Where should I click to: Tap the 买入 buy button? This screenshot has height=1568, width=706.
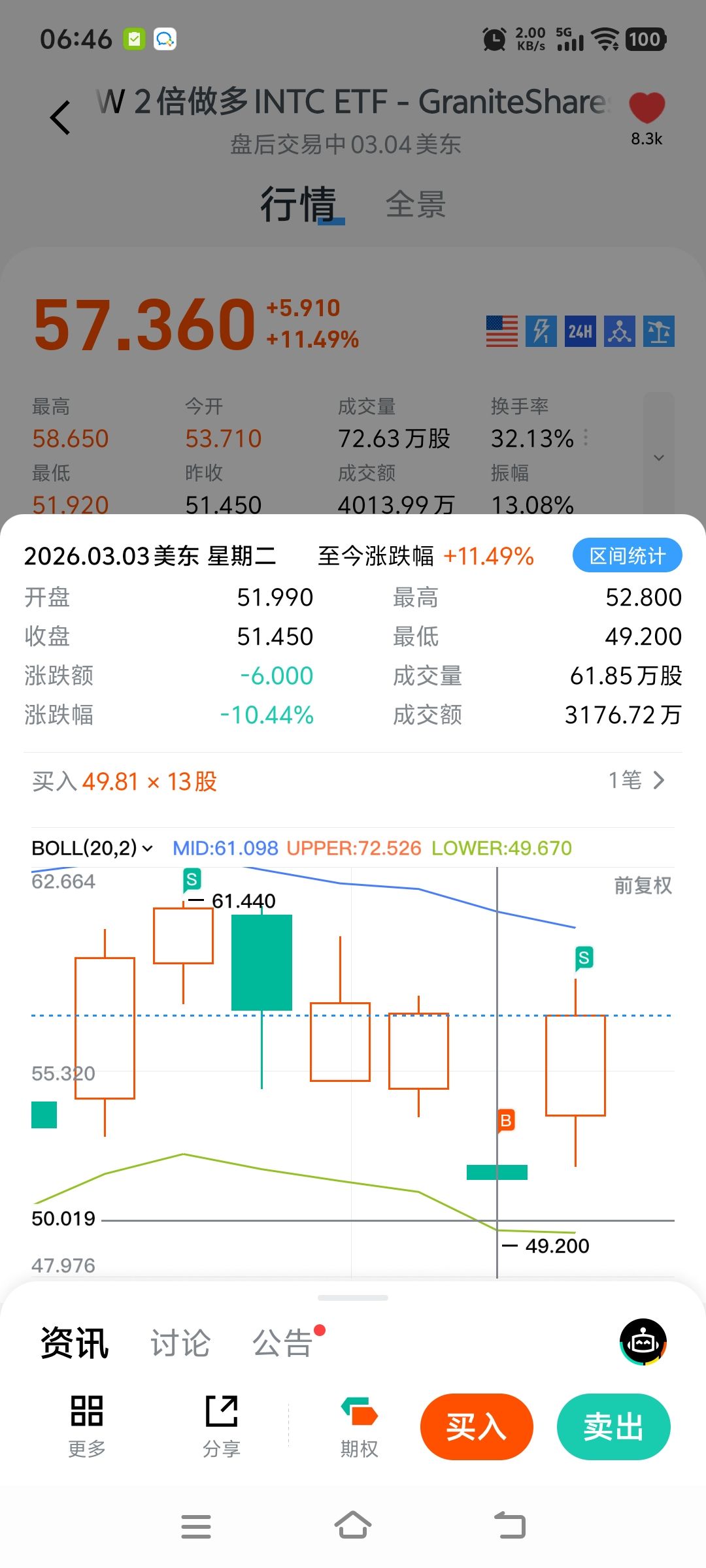(477, 1426)
